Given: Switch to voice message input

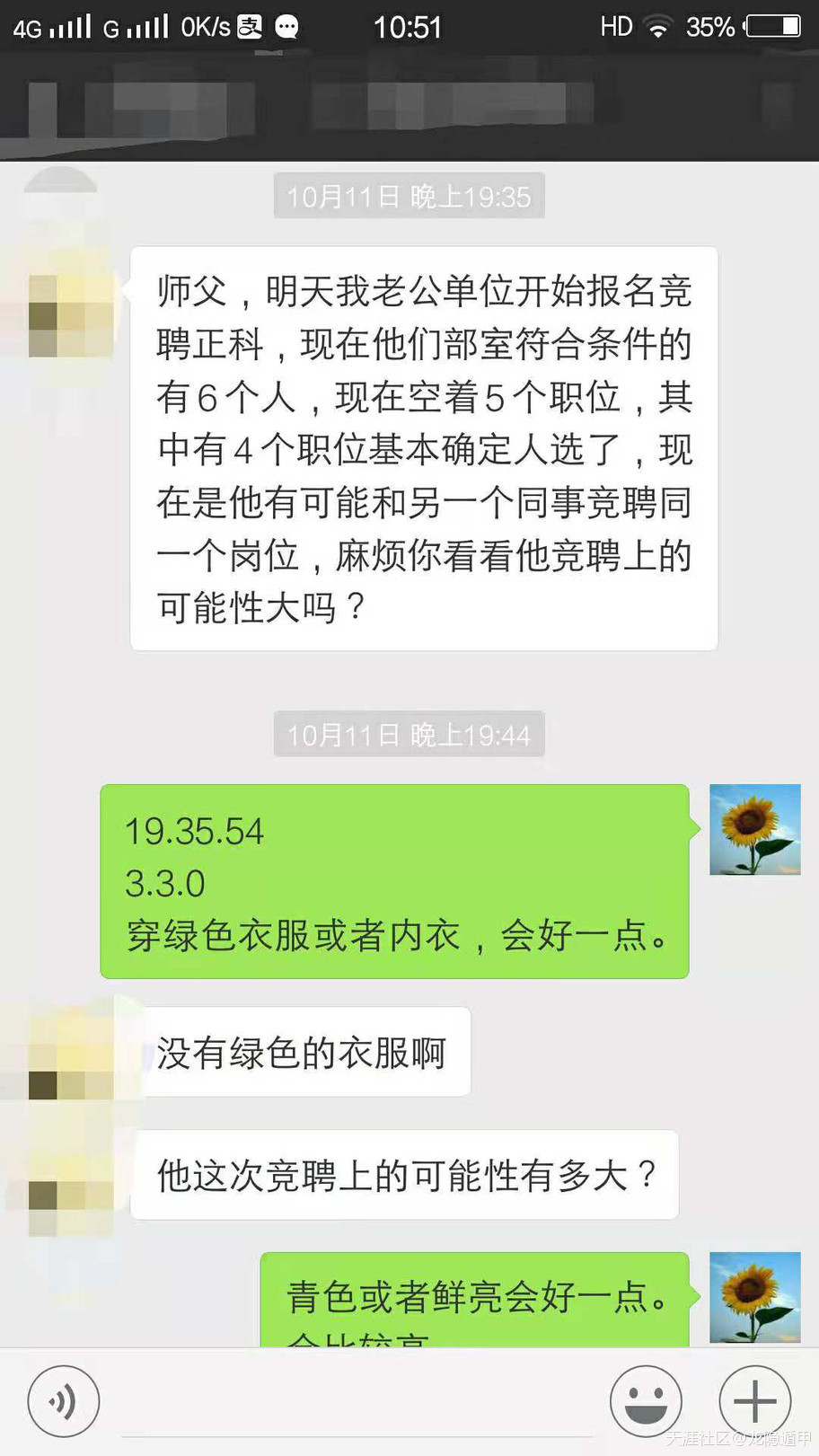Looking at the screenshot, I should 63,1400.
